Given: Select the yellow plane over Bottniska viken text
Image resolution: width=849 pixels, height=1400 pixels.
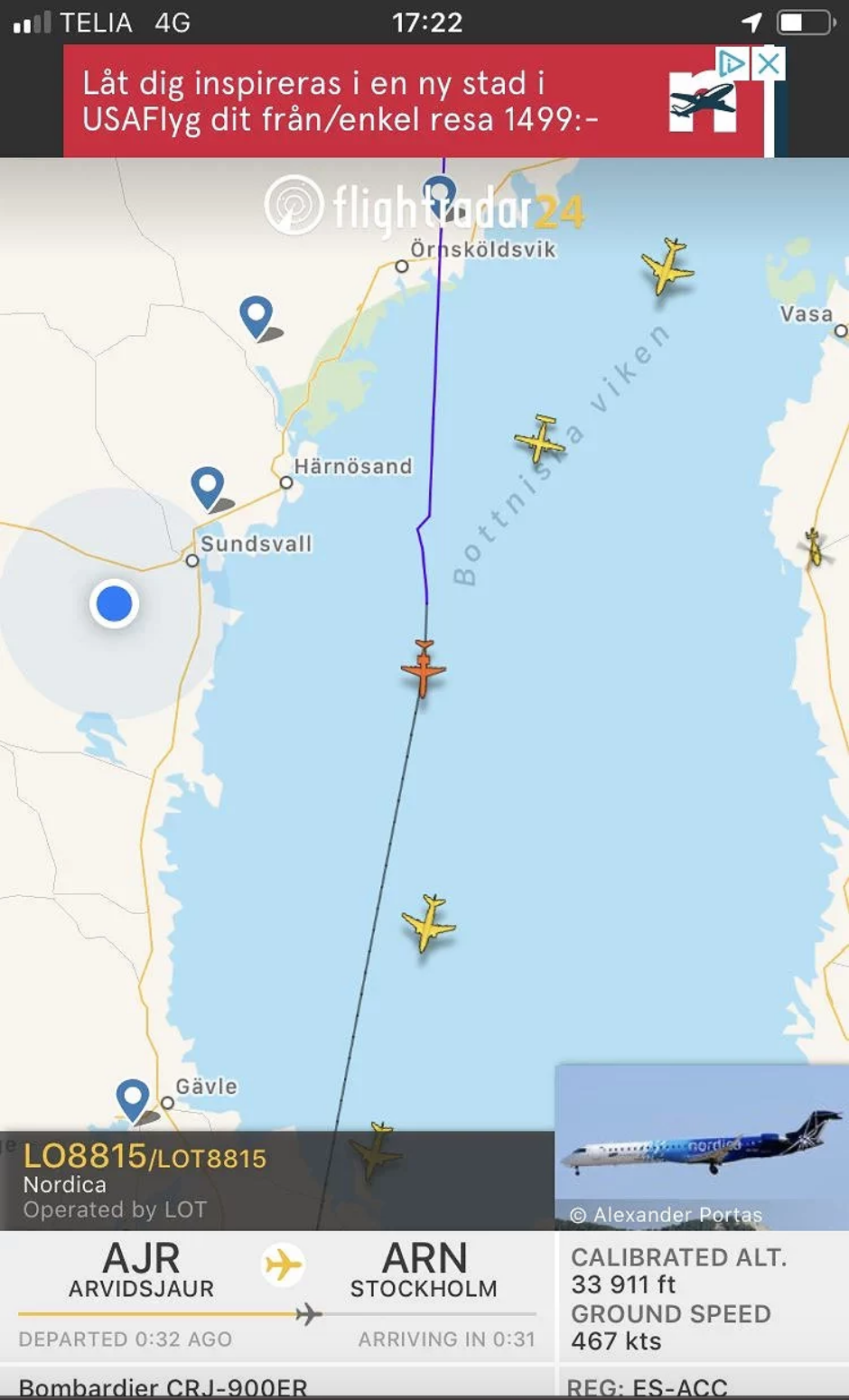Looking at the screenshot, I should click(540, 439).
